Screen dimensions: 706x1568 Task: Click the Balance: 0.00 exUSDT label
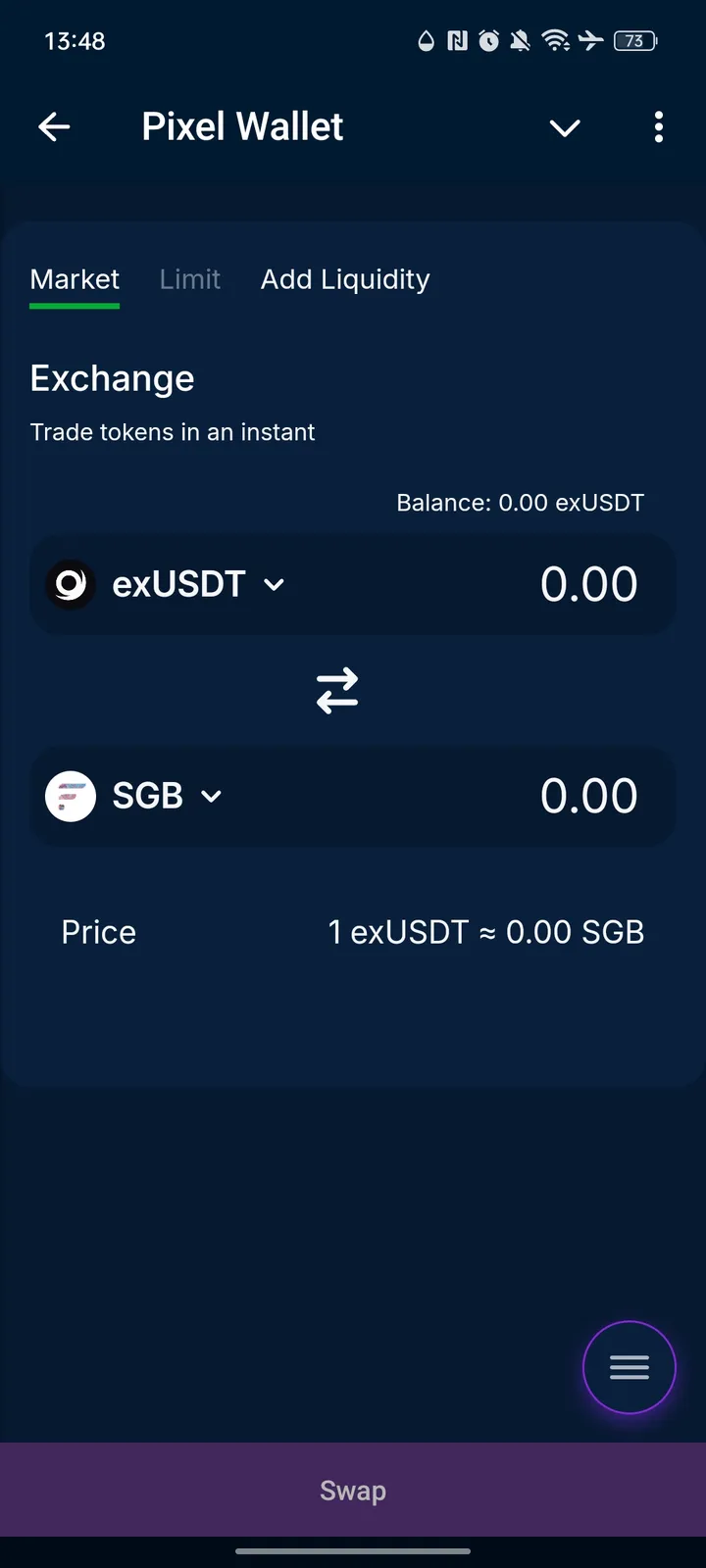[520, 502]
